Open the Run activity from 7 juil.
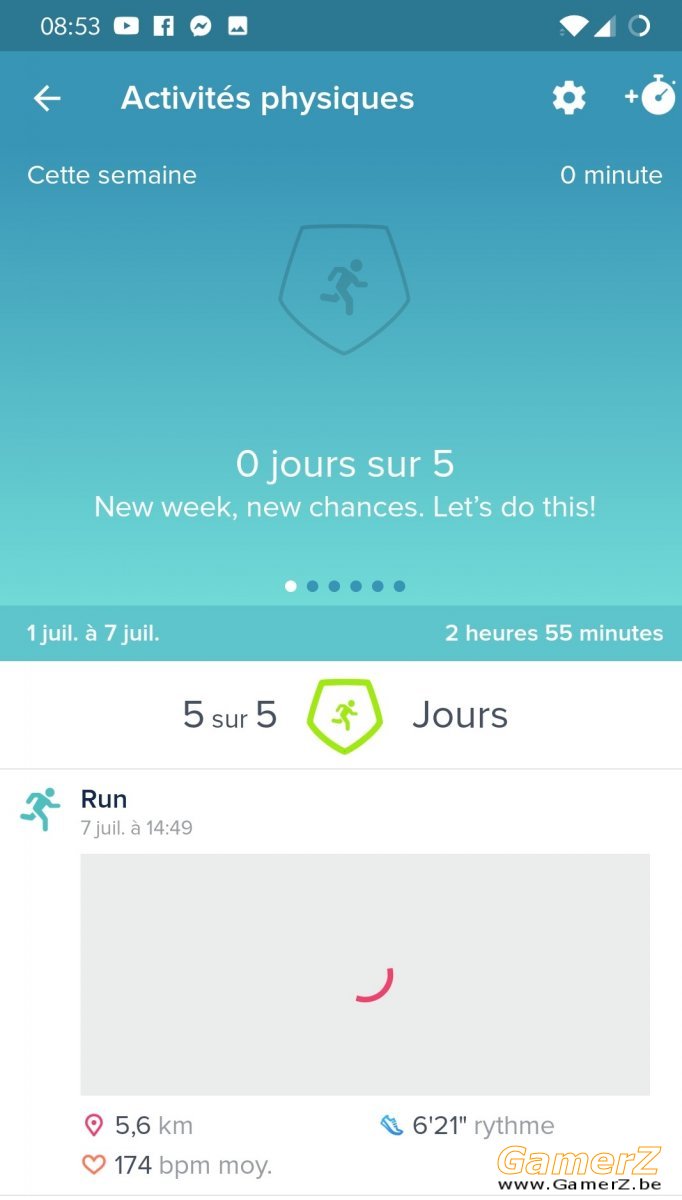This screenshot has height=1200, width=682. tap(341, 812)
